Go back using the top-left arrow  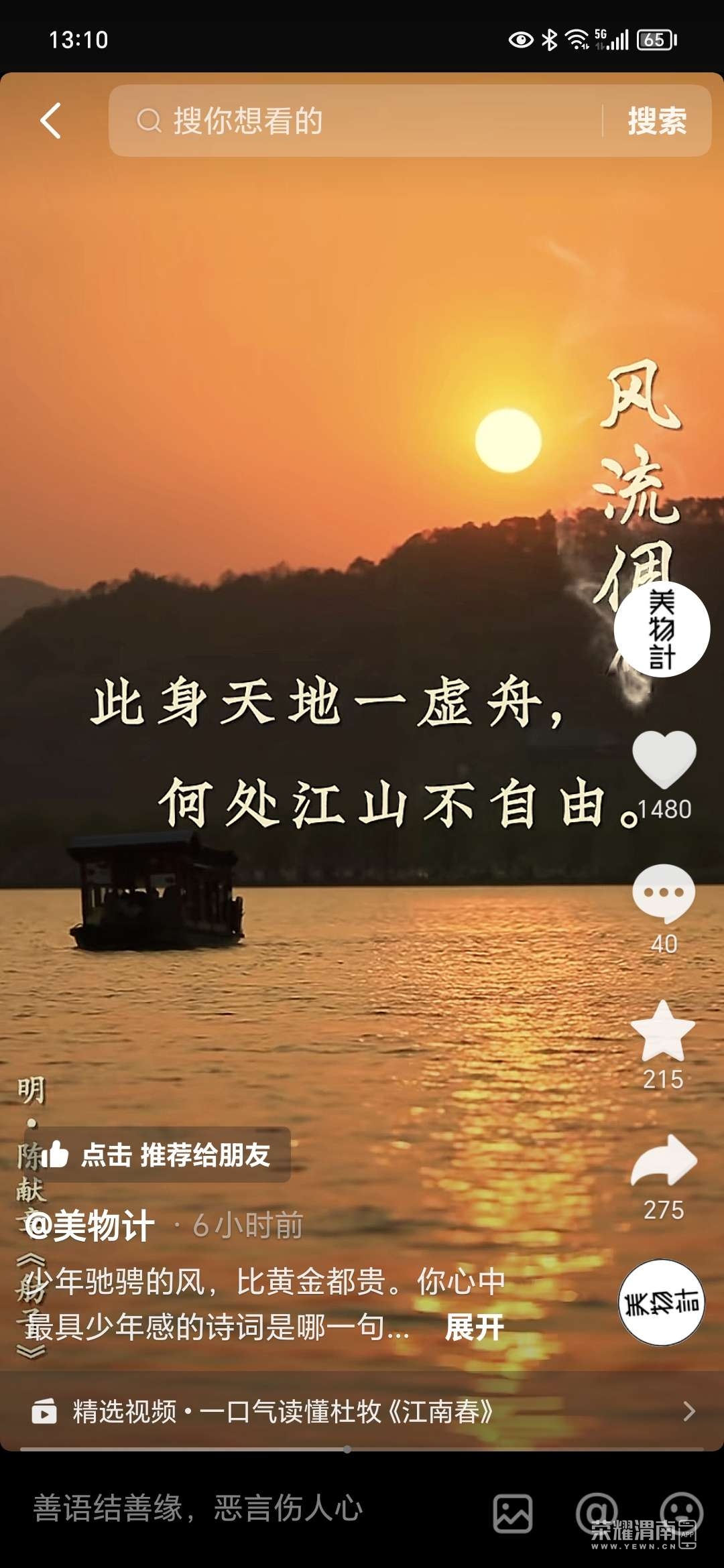click(x=51, y=121)
